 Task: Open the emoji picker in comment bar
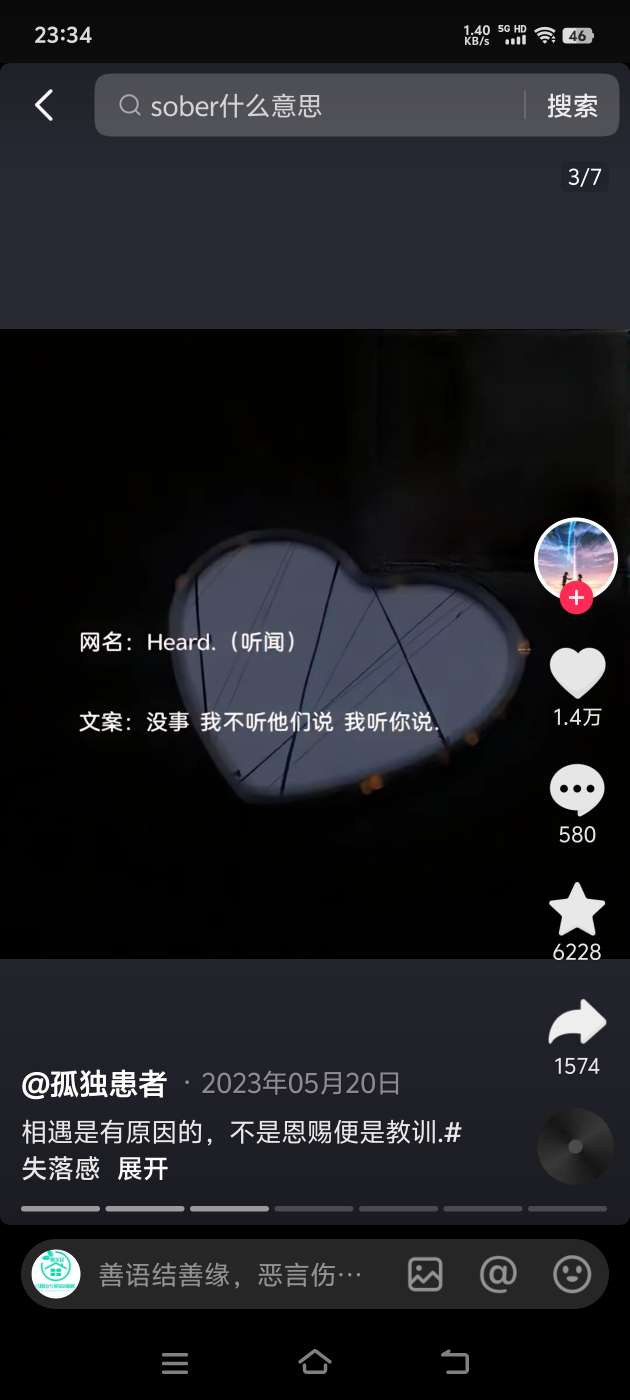coord(572,1274)
